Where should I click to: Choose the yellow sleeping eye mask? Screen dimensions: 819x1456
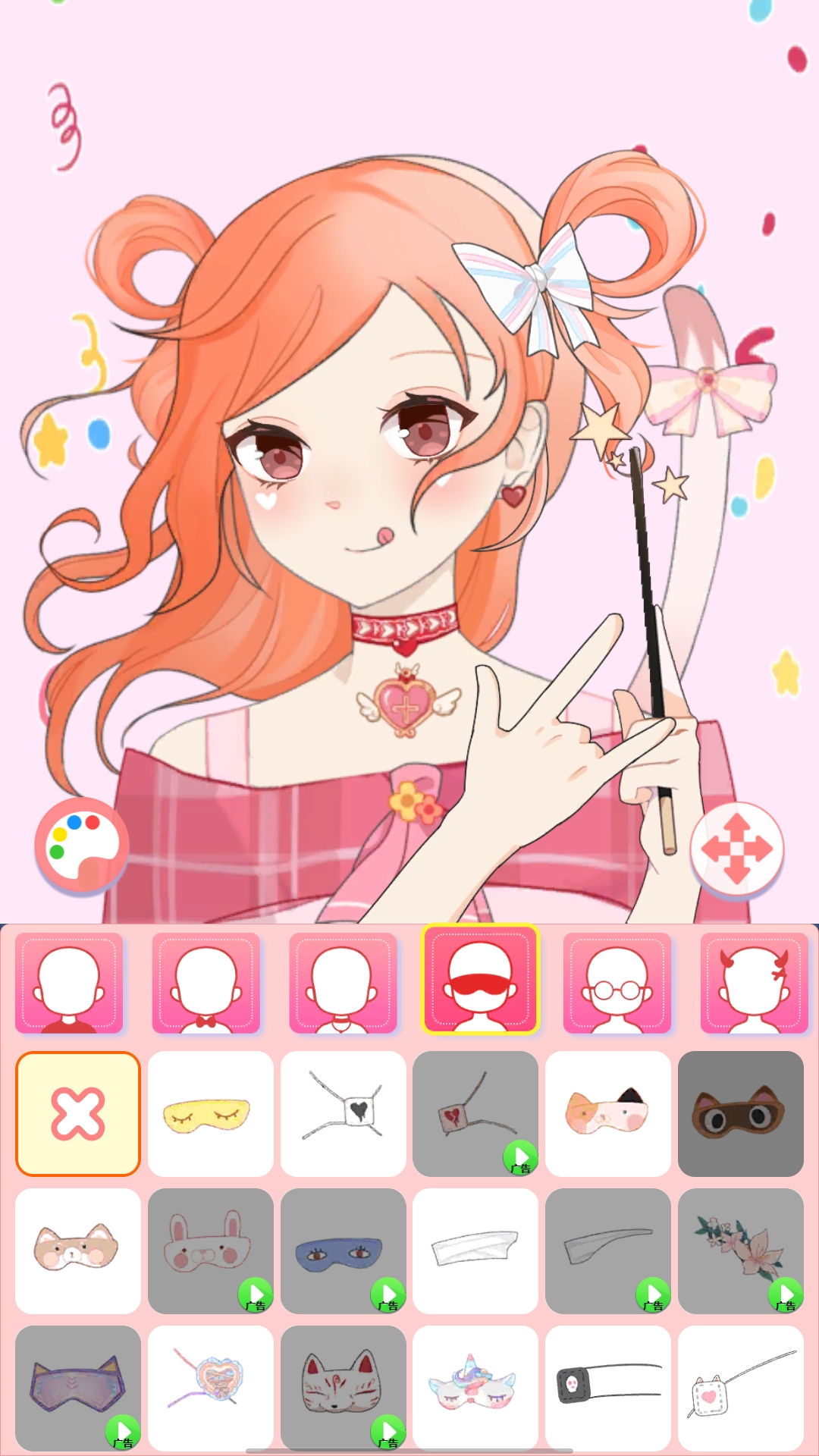211,1113
